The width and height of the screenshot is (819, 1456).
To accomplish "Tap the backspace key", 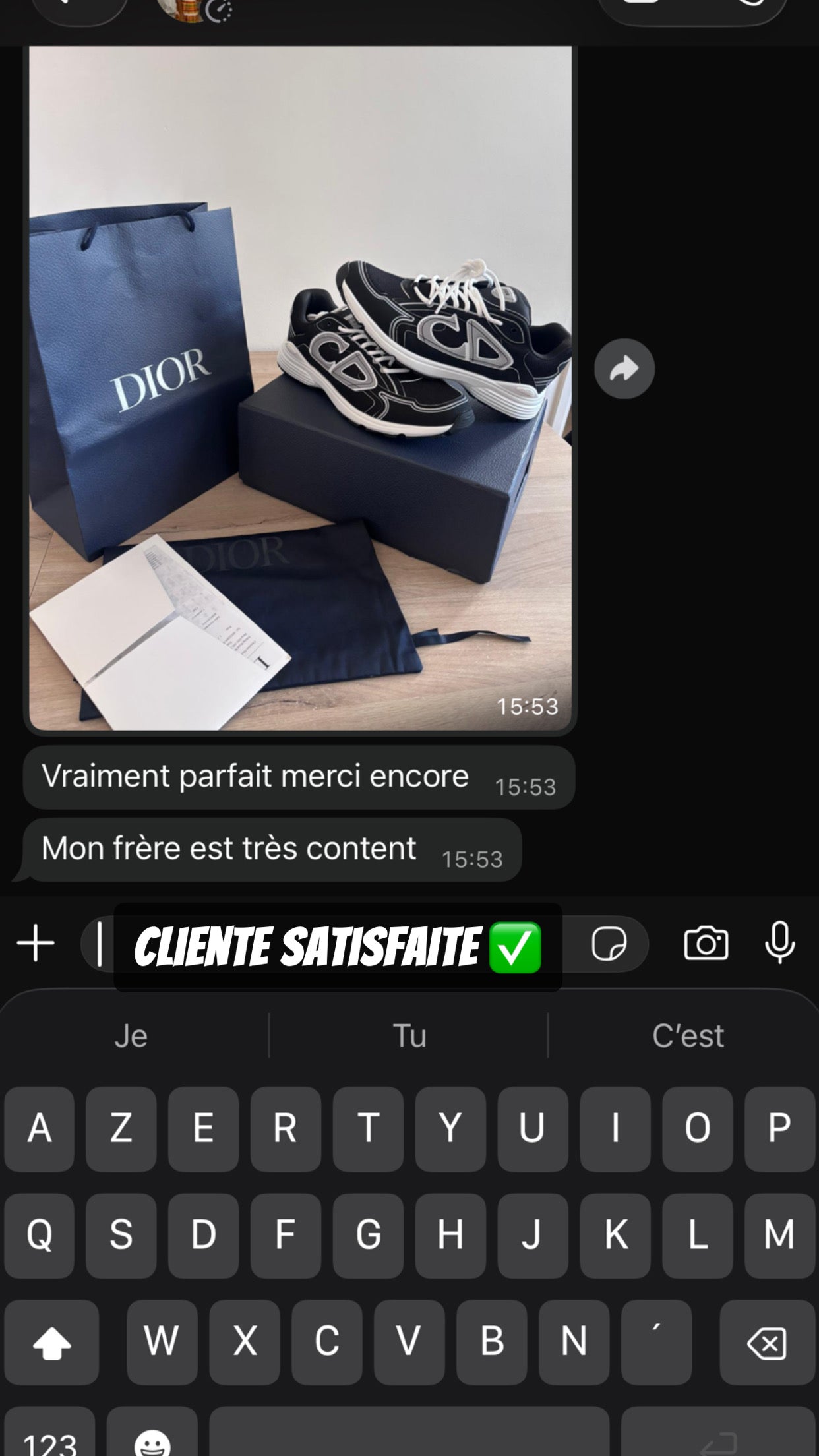I will coord(767,1343).
